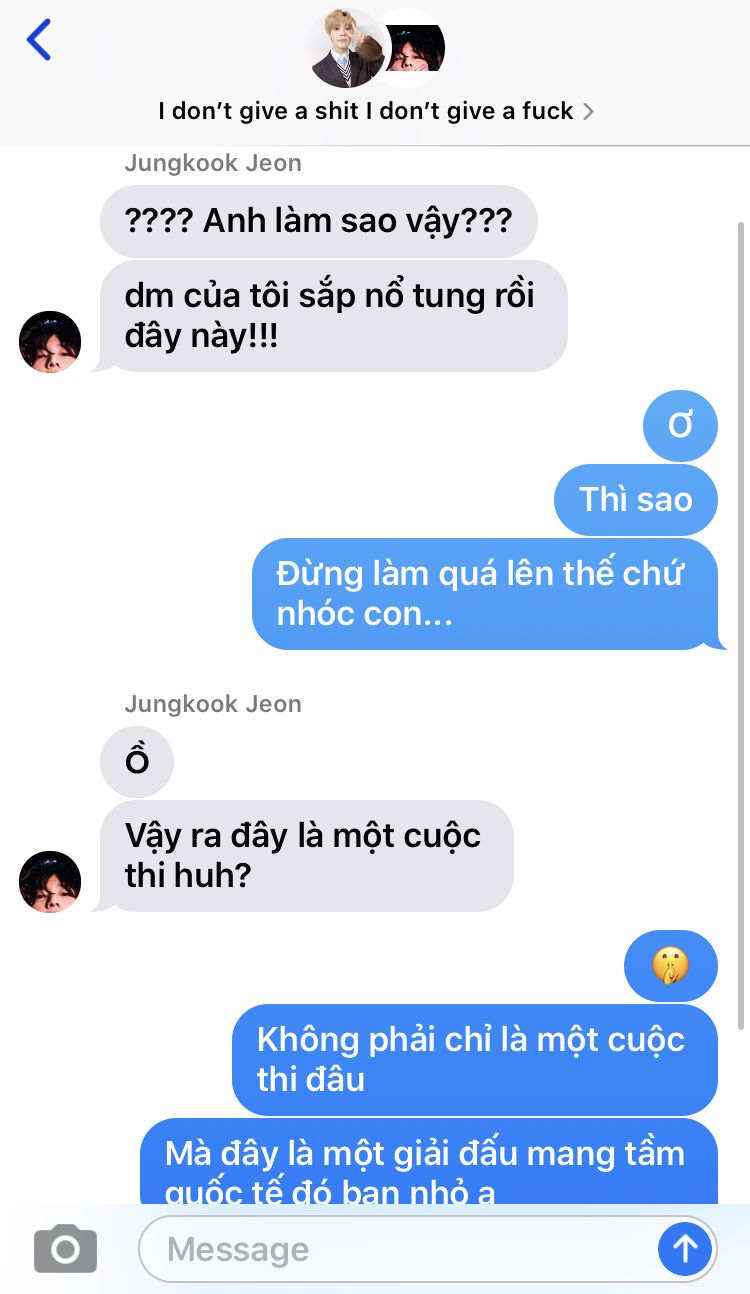This screenshot has height=1294, width=750.
Task: Go back using the blue arrow
Action: [38, 40]
